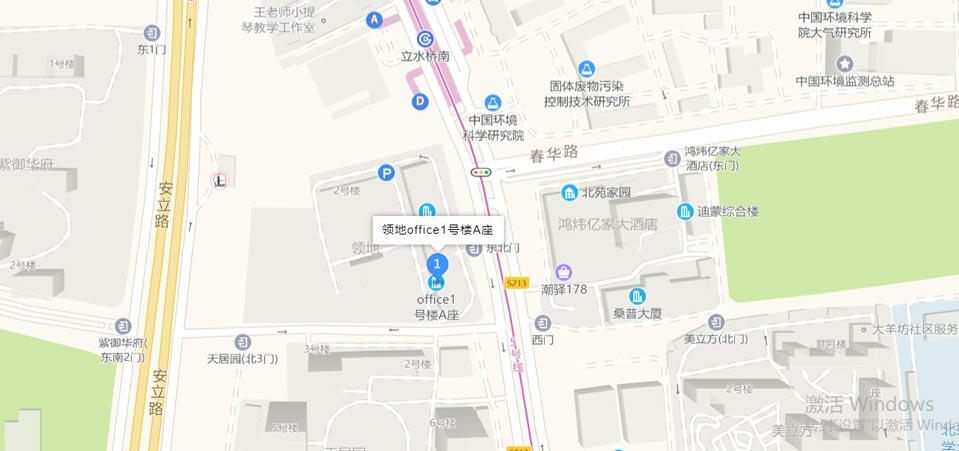Viewport: 959px width, 451px height.
Task: Open the 潮驿178 shopping marker
Action: click(x=564, y=272)
